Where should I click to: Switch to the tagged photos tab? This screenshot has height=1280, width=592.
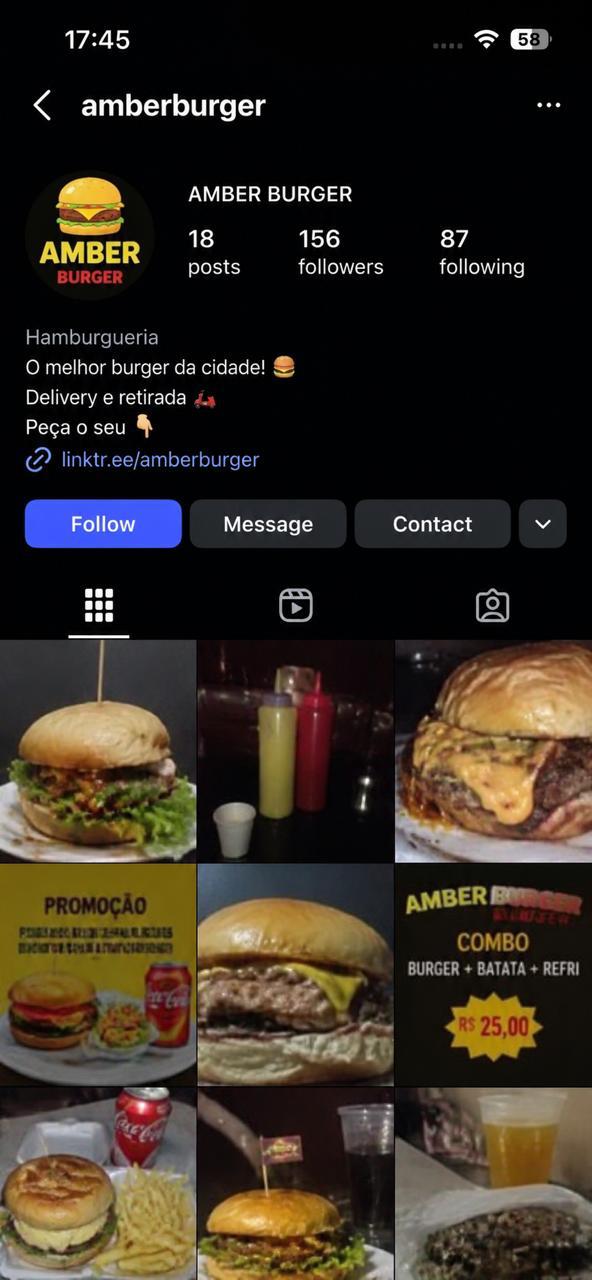pyautogui.click(x=493, y=605)
